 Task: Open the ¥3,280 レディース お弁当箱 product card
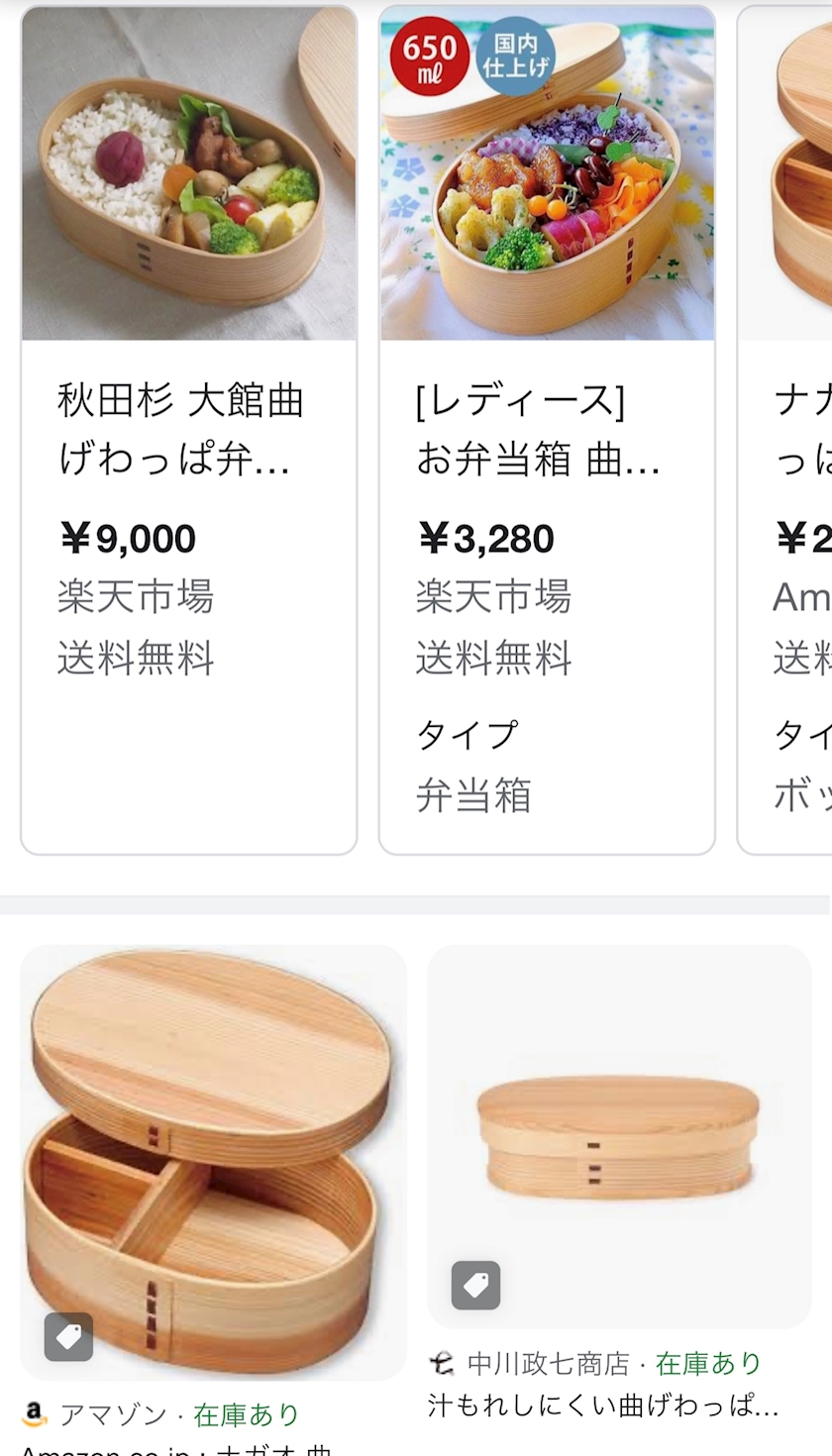point(546,429)
